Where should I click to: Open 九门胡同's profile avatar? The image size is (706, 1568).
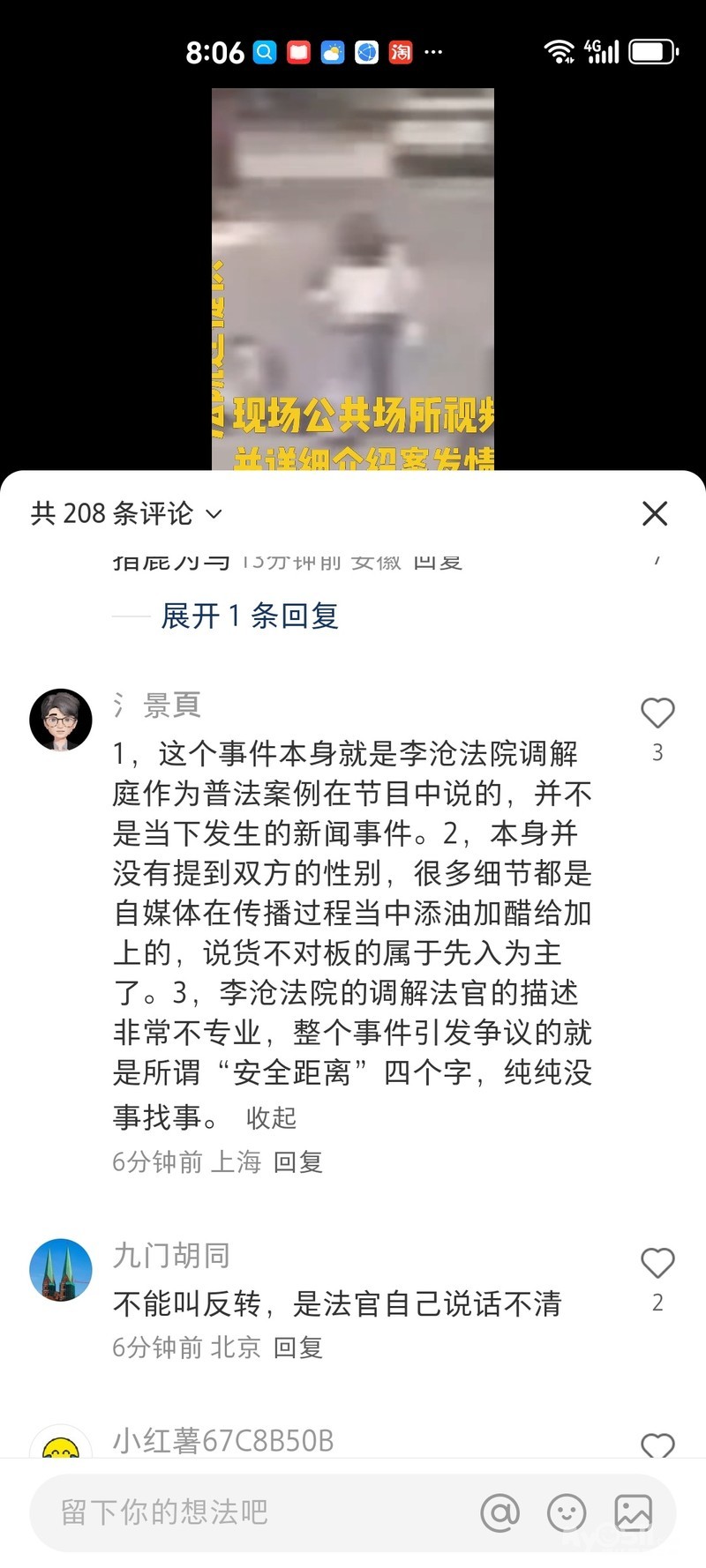[61, 1270]
